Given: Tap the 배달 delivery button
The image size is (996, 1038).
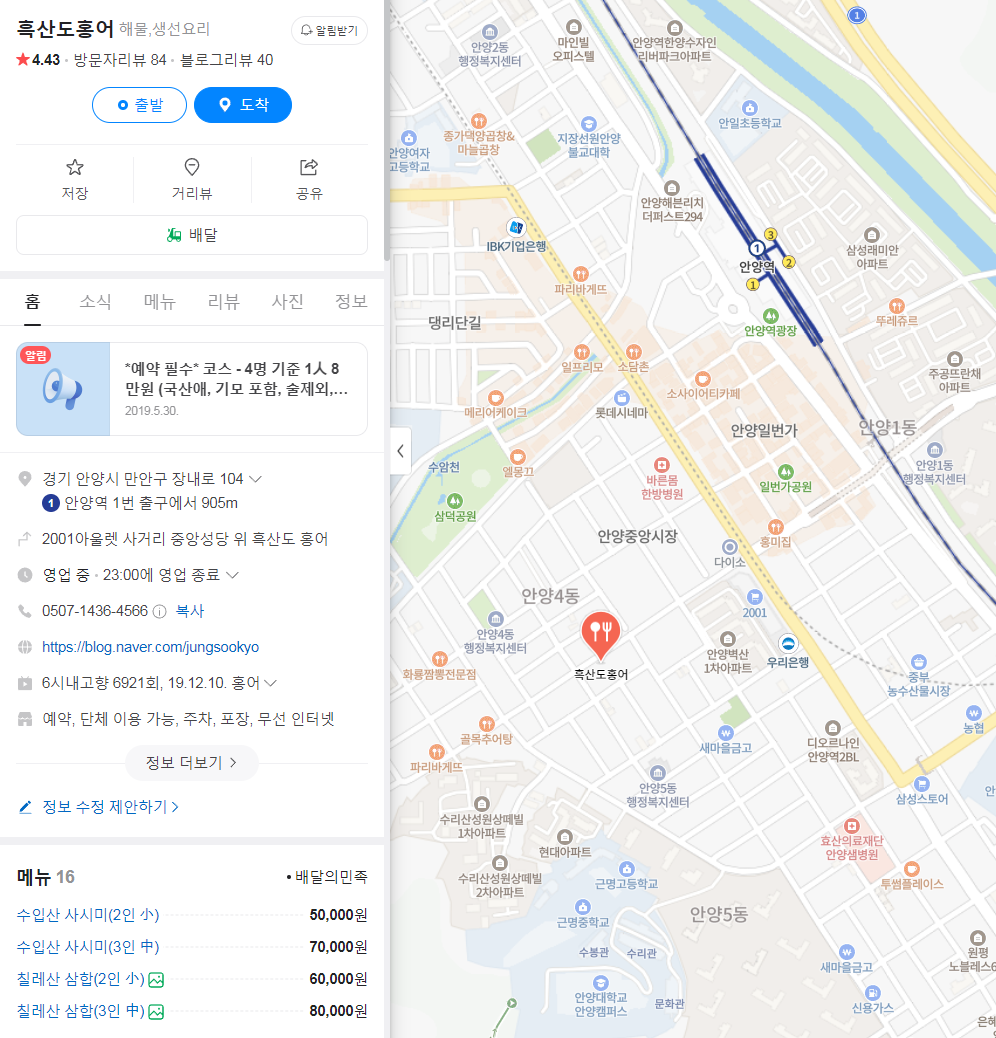Looking at the screenshot, I should (192, 235).
